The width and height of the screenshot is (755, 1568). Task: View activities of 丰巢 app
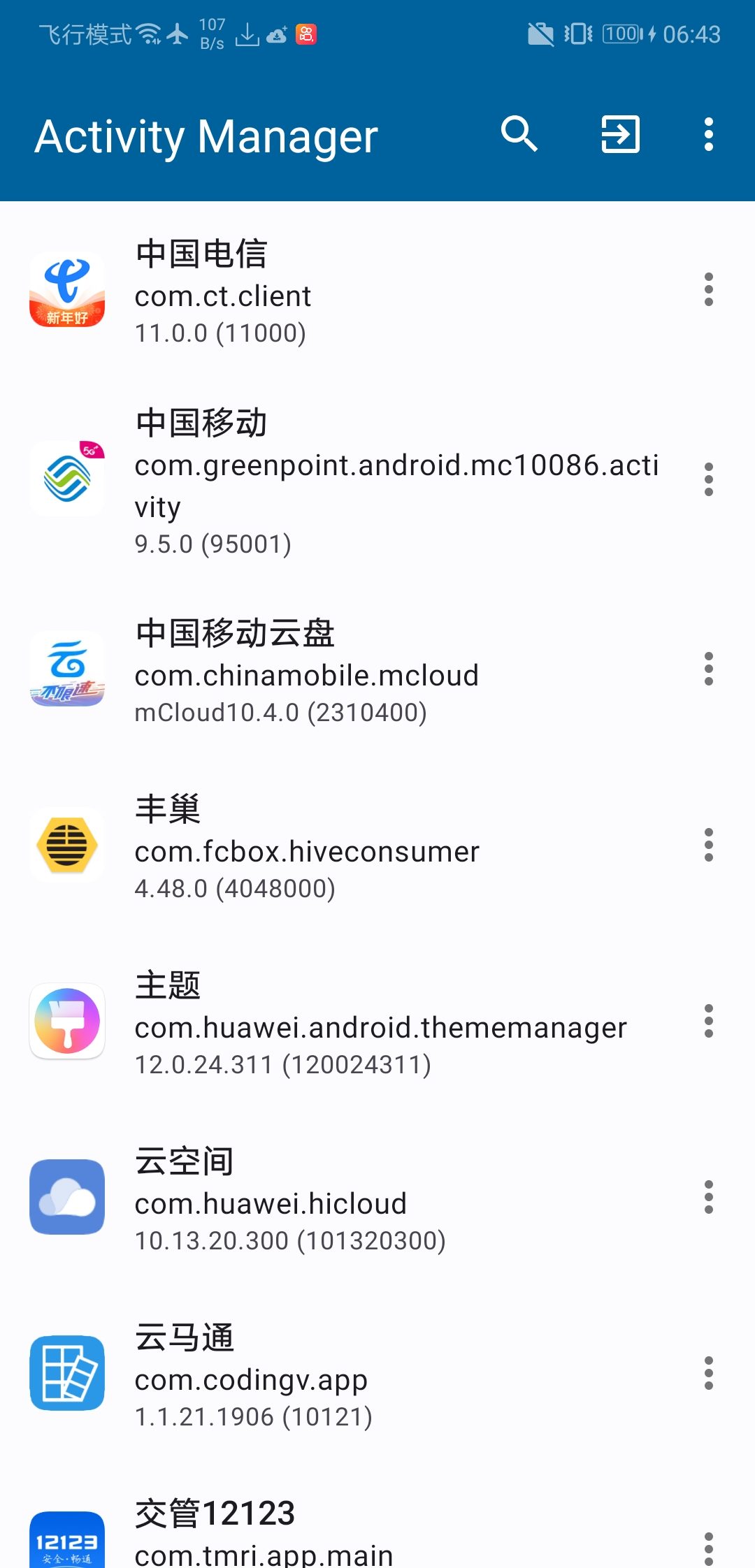click(350, 846)
